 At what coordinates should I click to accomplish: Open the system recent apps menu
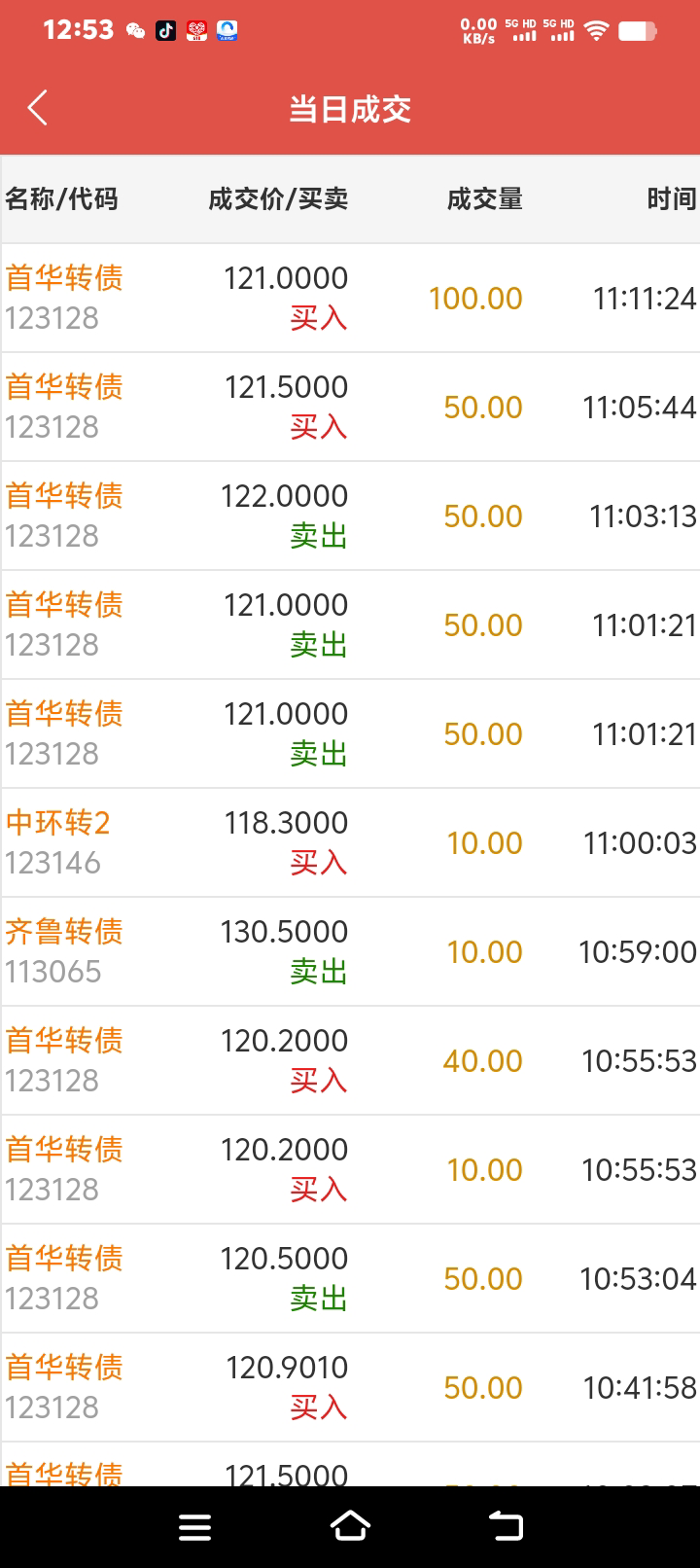pos(195,1527)
